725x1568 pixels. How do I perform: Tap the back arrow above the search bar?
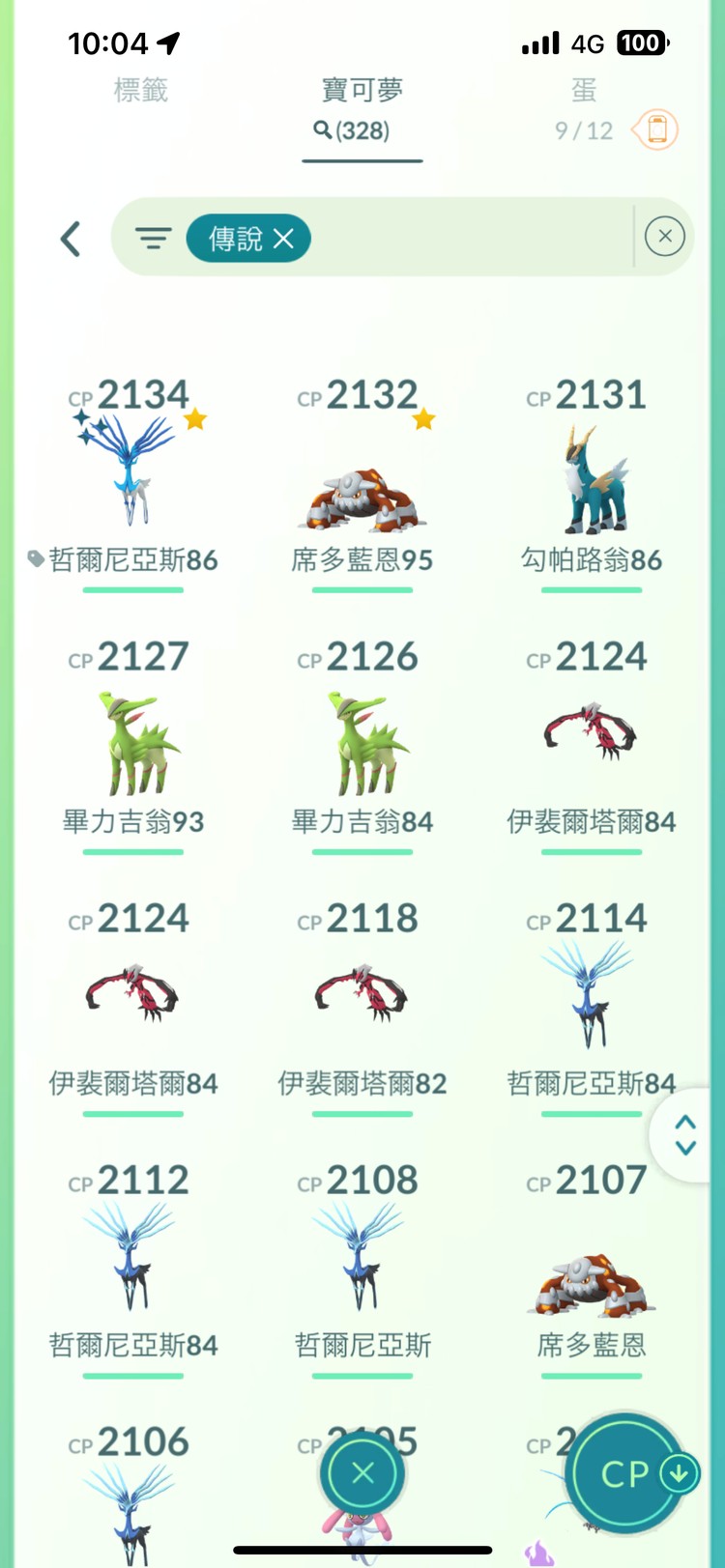[x=70, y=238]
